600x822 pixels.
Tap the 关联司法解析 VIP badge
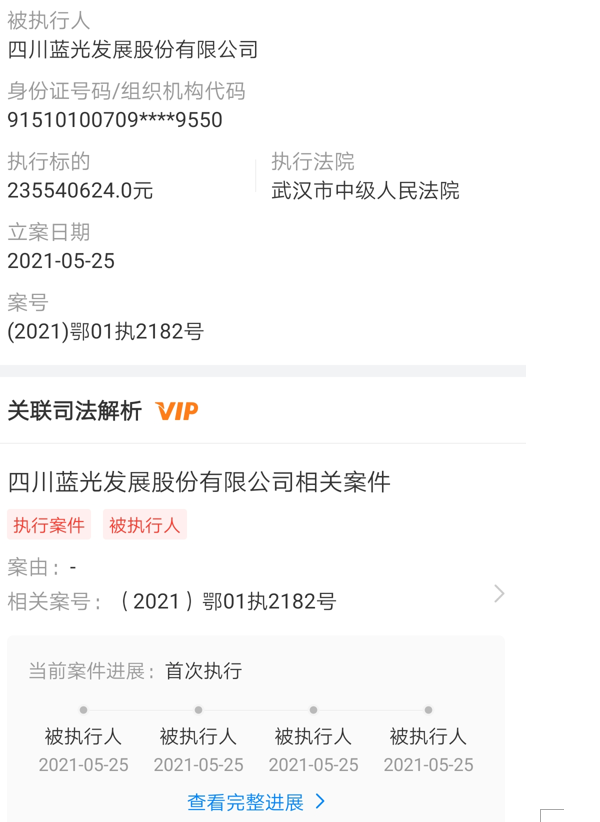(177, 411)
